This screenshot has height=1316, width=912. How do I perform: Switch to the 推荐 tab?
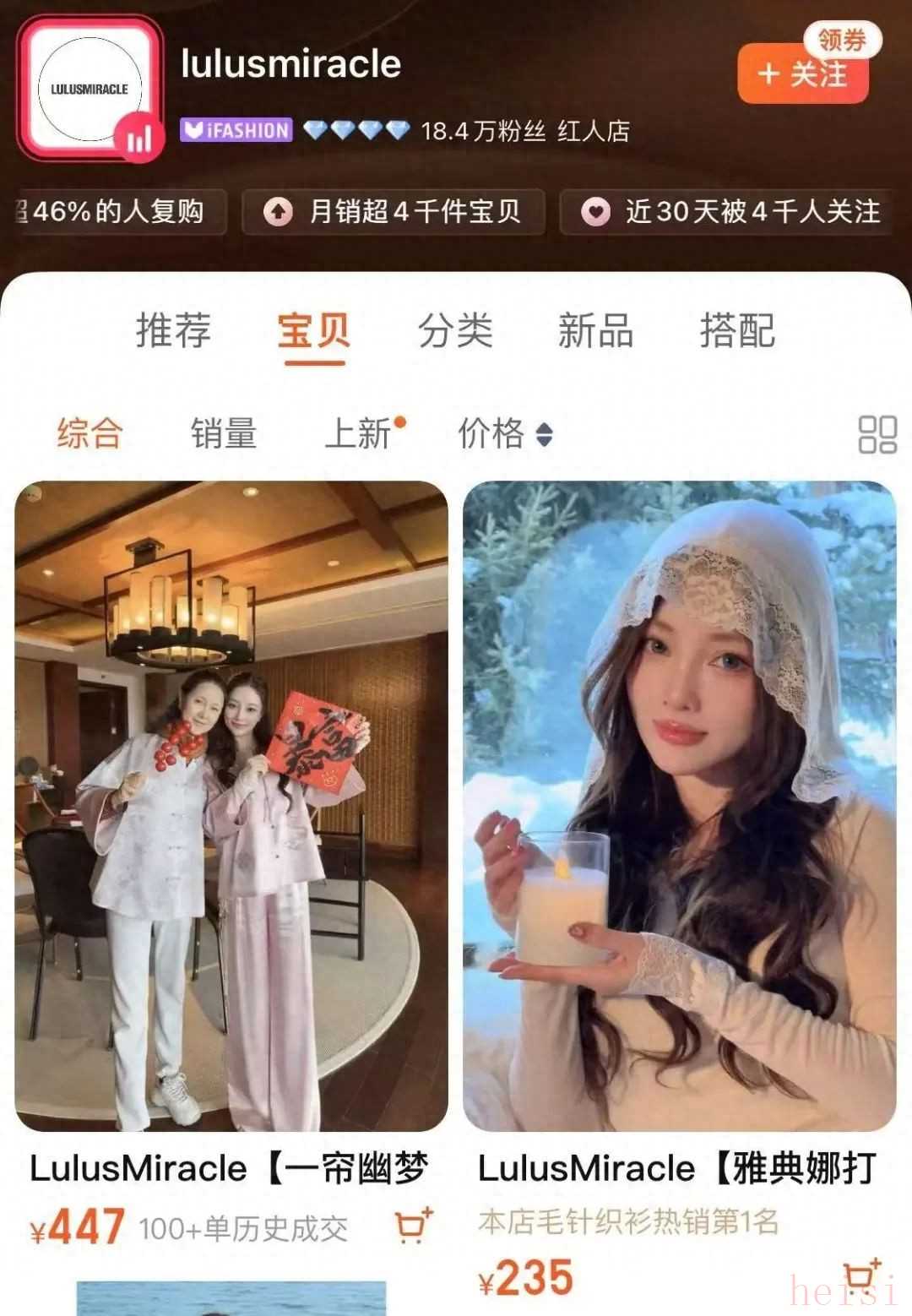click(173, 330)
